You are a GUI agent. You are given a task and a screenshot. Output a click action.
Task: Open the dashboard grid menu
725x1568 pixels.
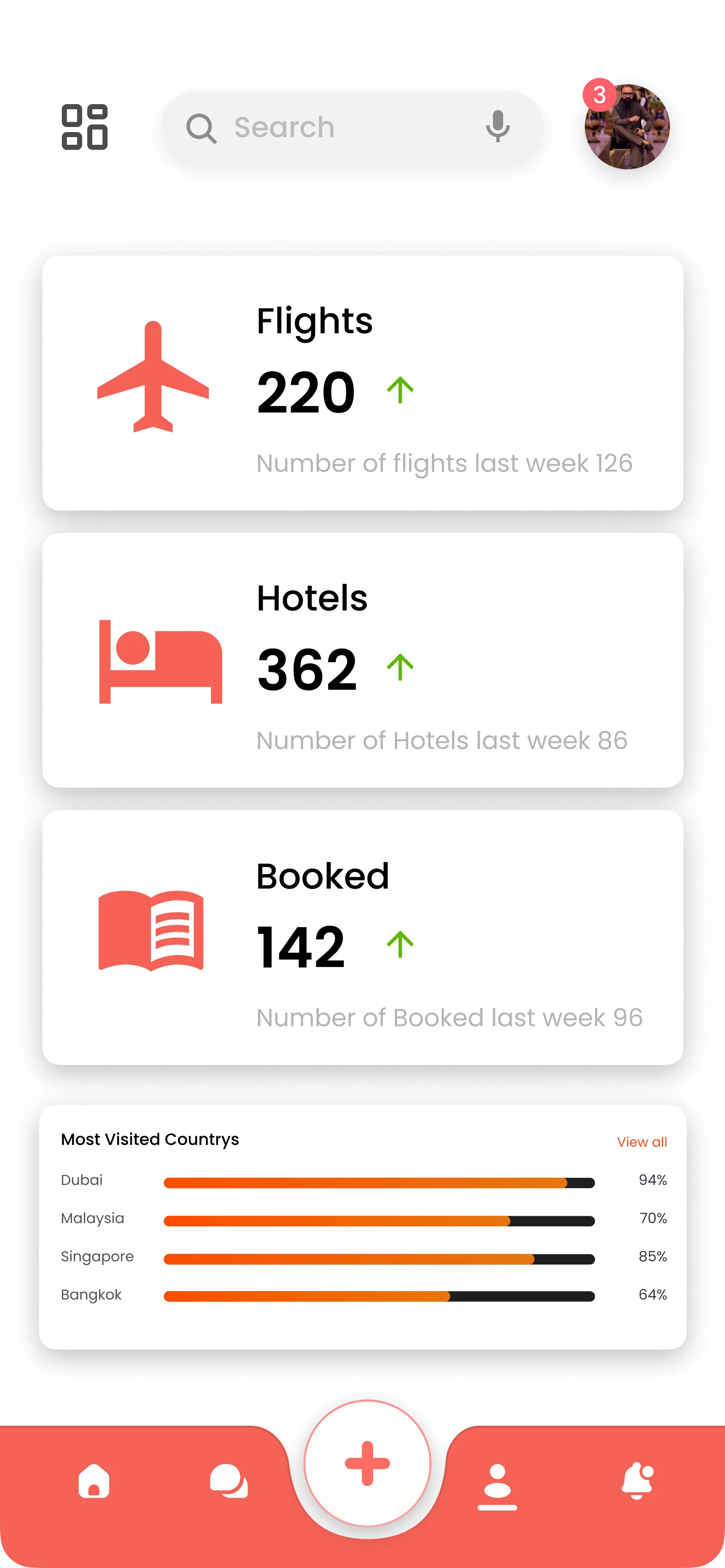click(85, 127)
